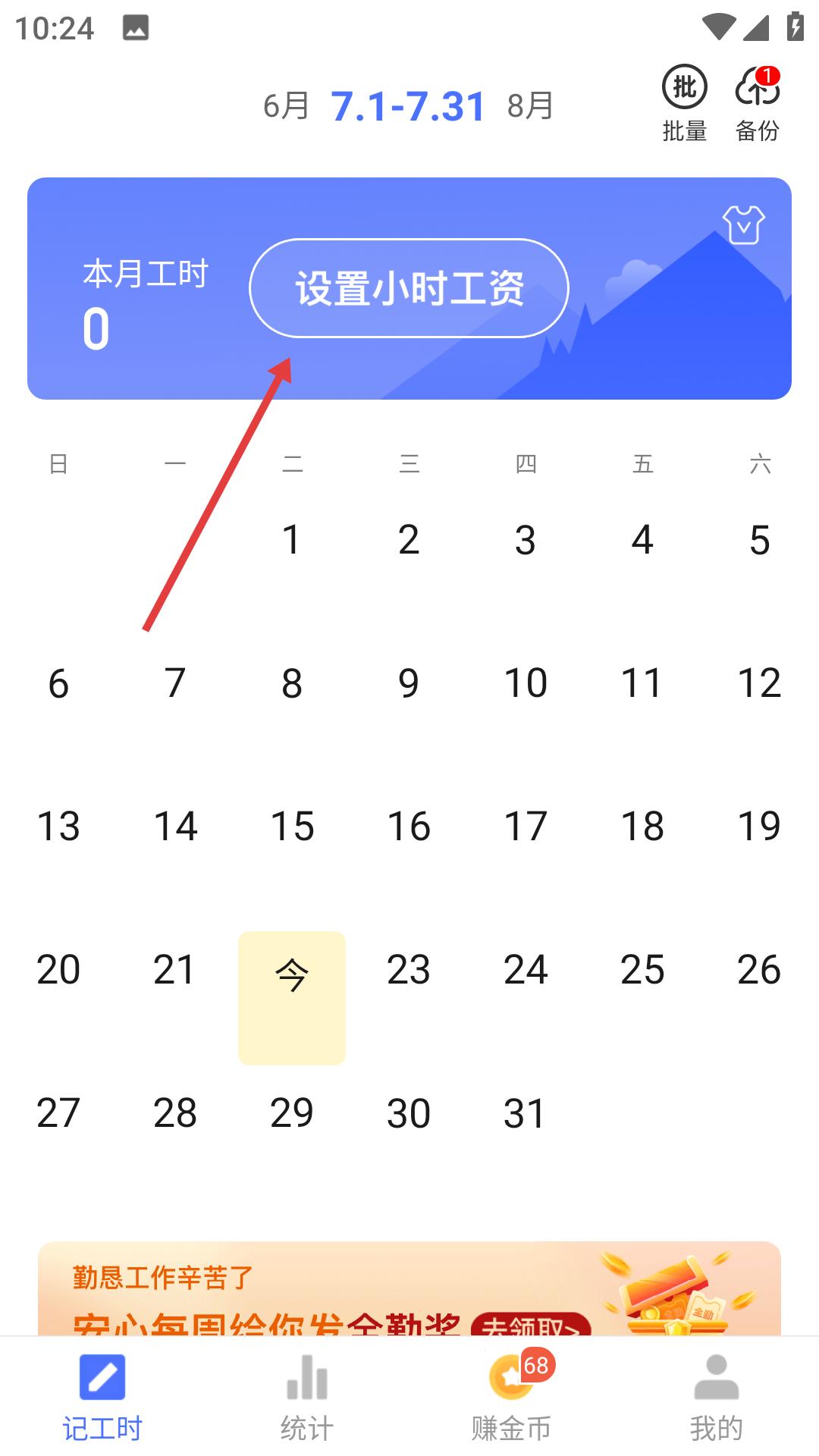Switch to previous month 6月
The width and height of the screenshot is (819, 1456).
pyautogui.click(x=286, y=105)
